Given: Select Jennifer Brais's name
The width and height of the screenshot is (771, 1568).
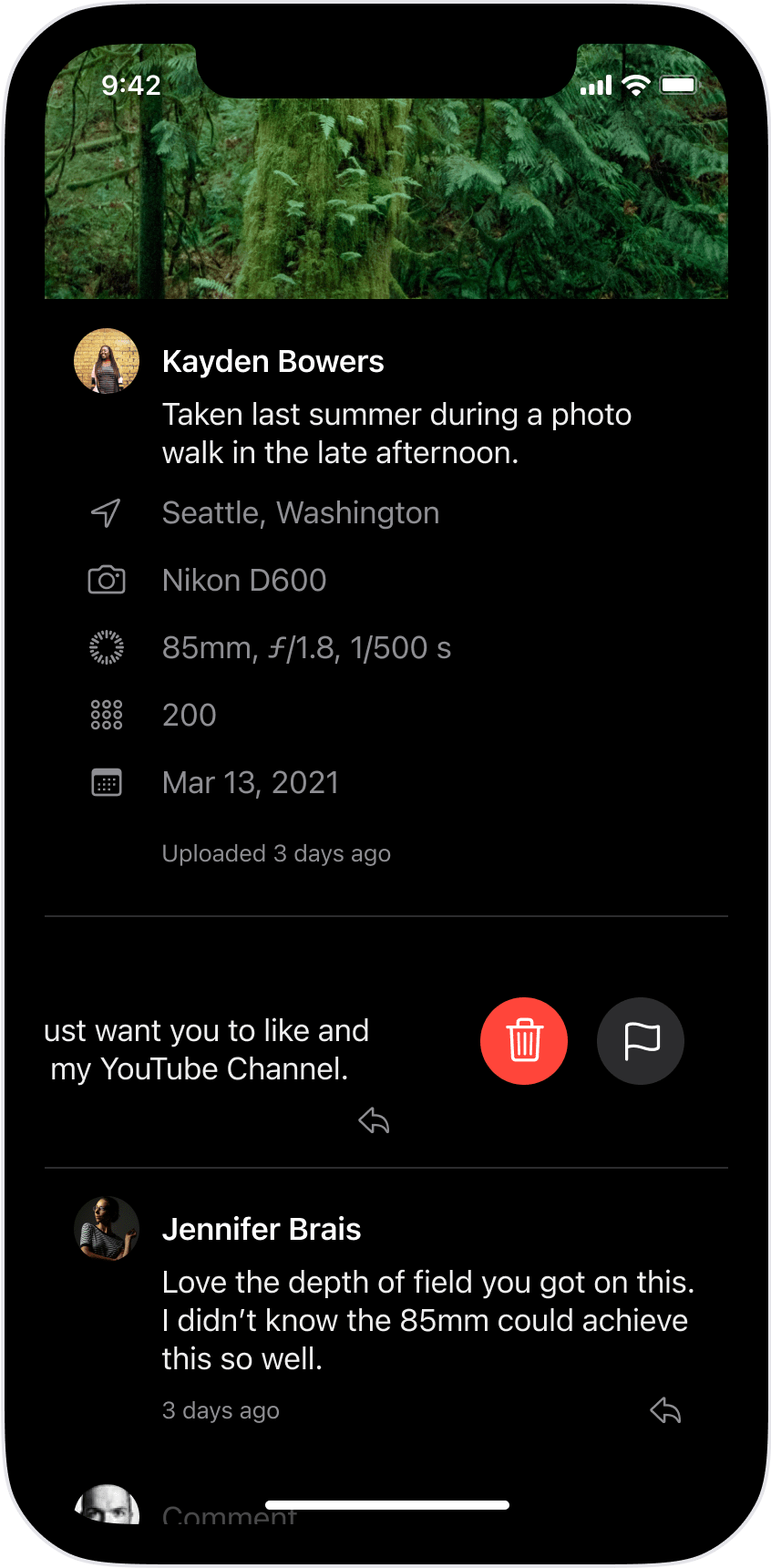Looking at the screenshot, I should coord(262,1229).
